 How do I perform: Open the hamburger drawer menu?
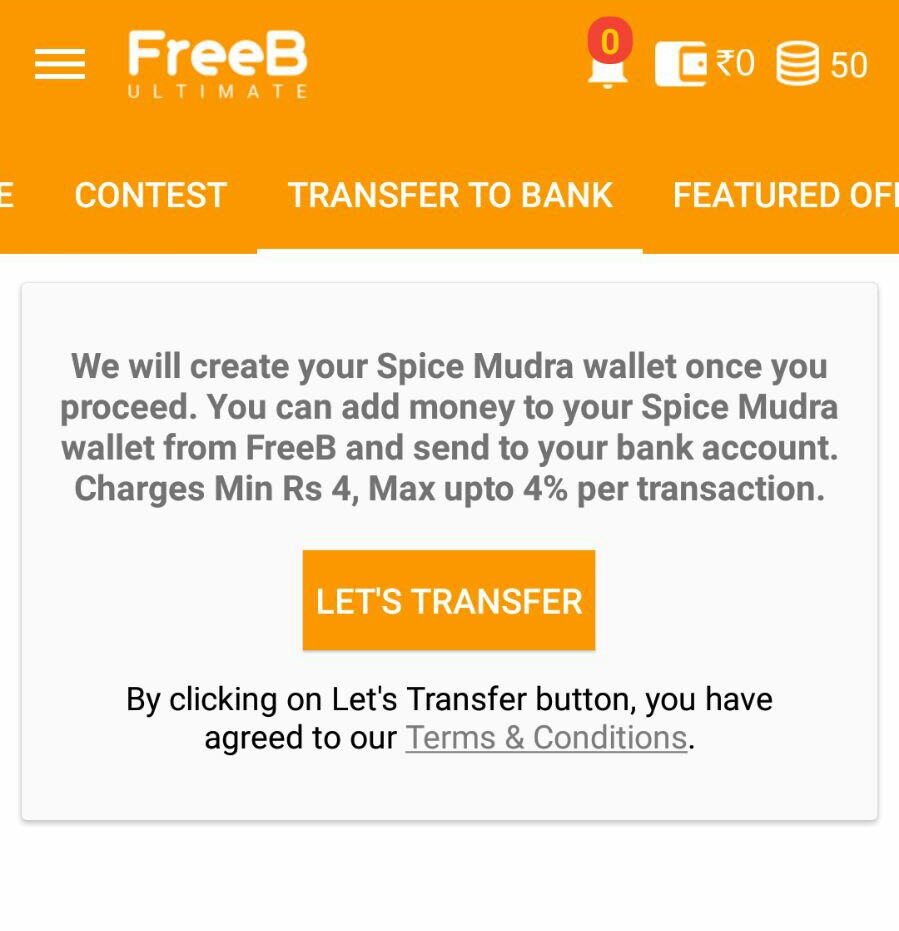[x=60, y=65]
